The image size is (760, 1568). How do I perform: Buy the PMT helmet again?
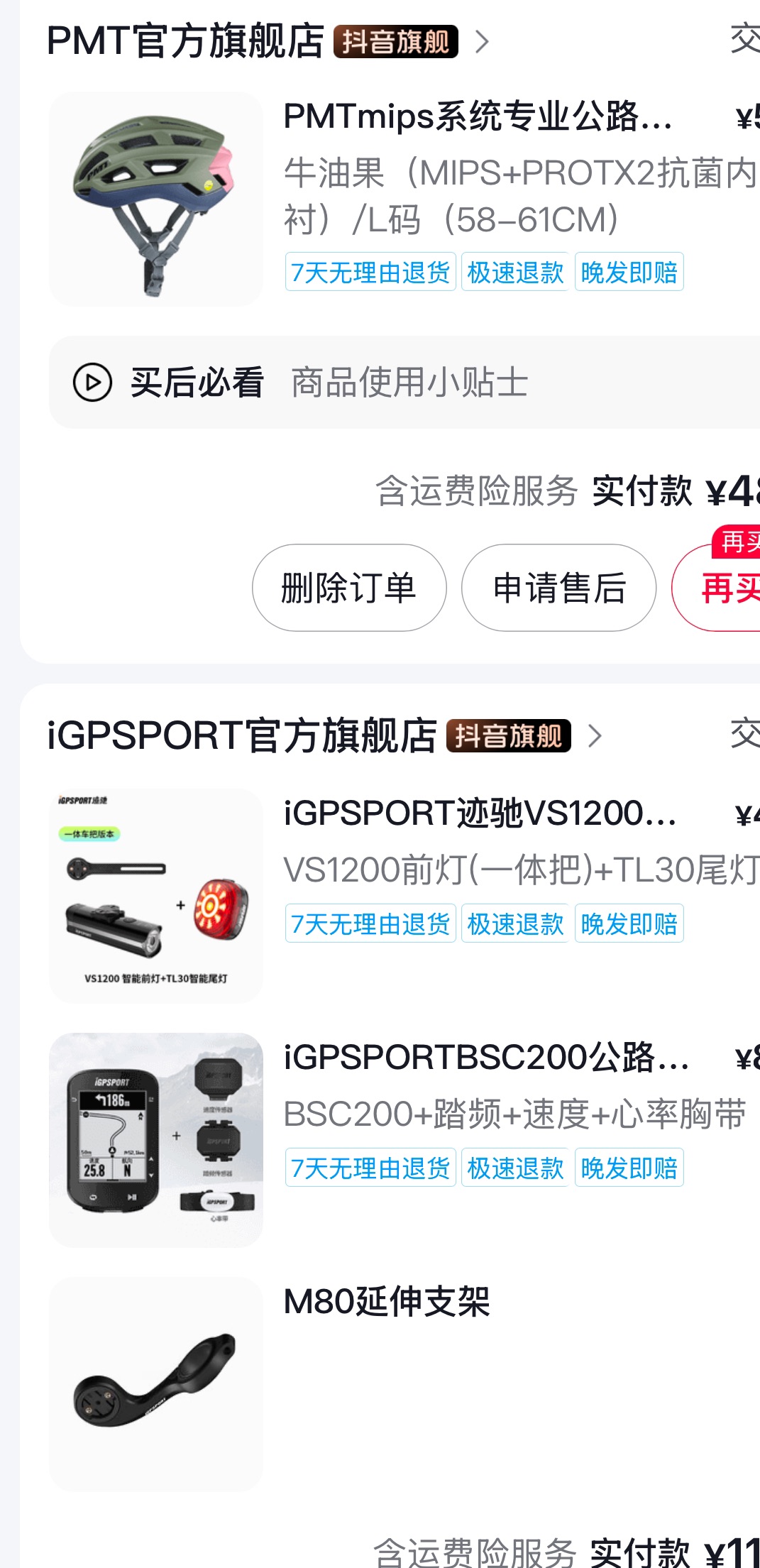coord(724,589)
